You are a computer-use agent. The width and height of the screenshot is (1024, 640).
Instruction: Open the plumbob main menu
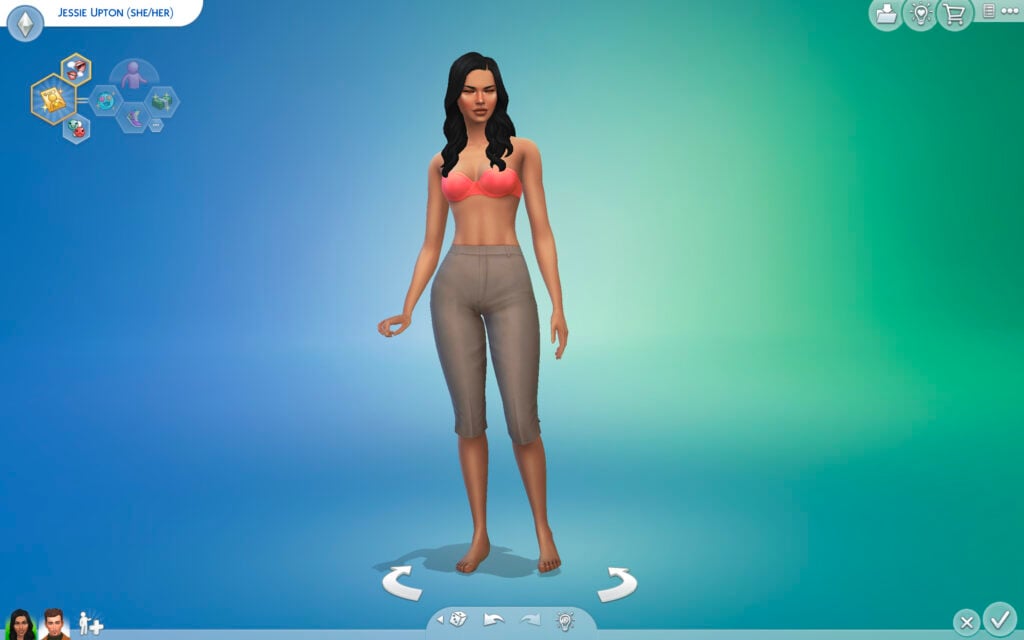25,23
